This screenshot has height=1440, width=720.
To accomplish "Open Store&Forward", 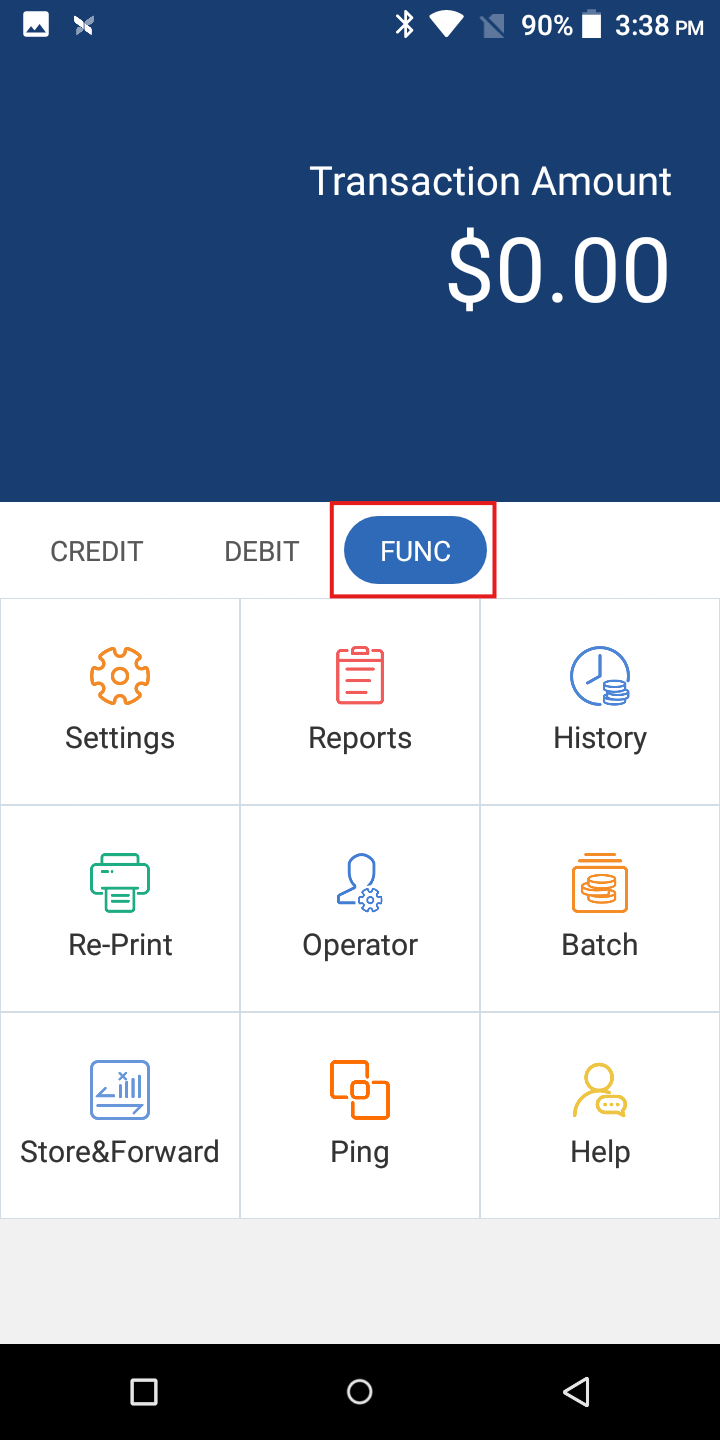I will 120,1115.
